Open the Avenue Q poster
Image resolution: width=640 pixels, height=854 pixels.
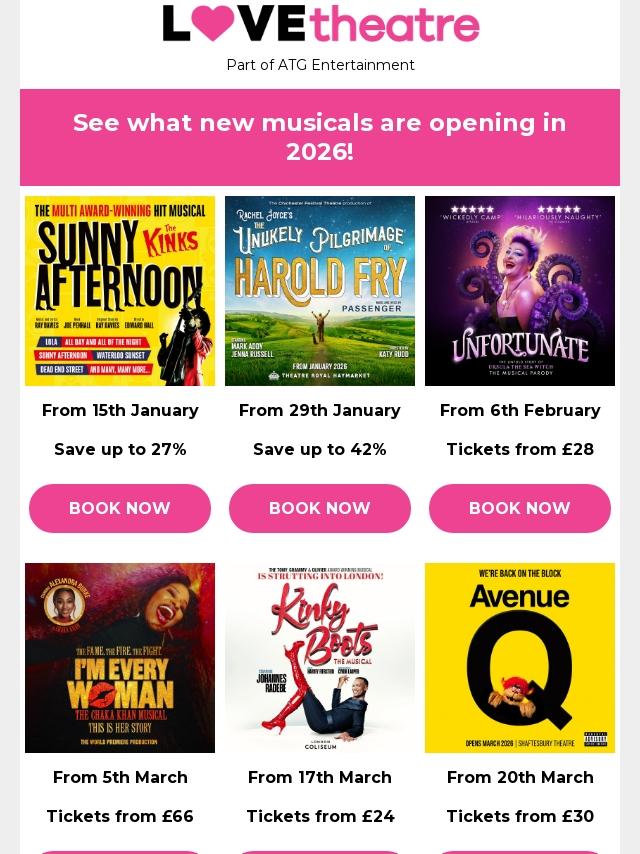(520, 657)
